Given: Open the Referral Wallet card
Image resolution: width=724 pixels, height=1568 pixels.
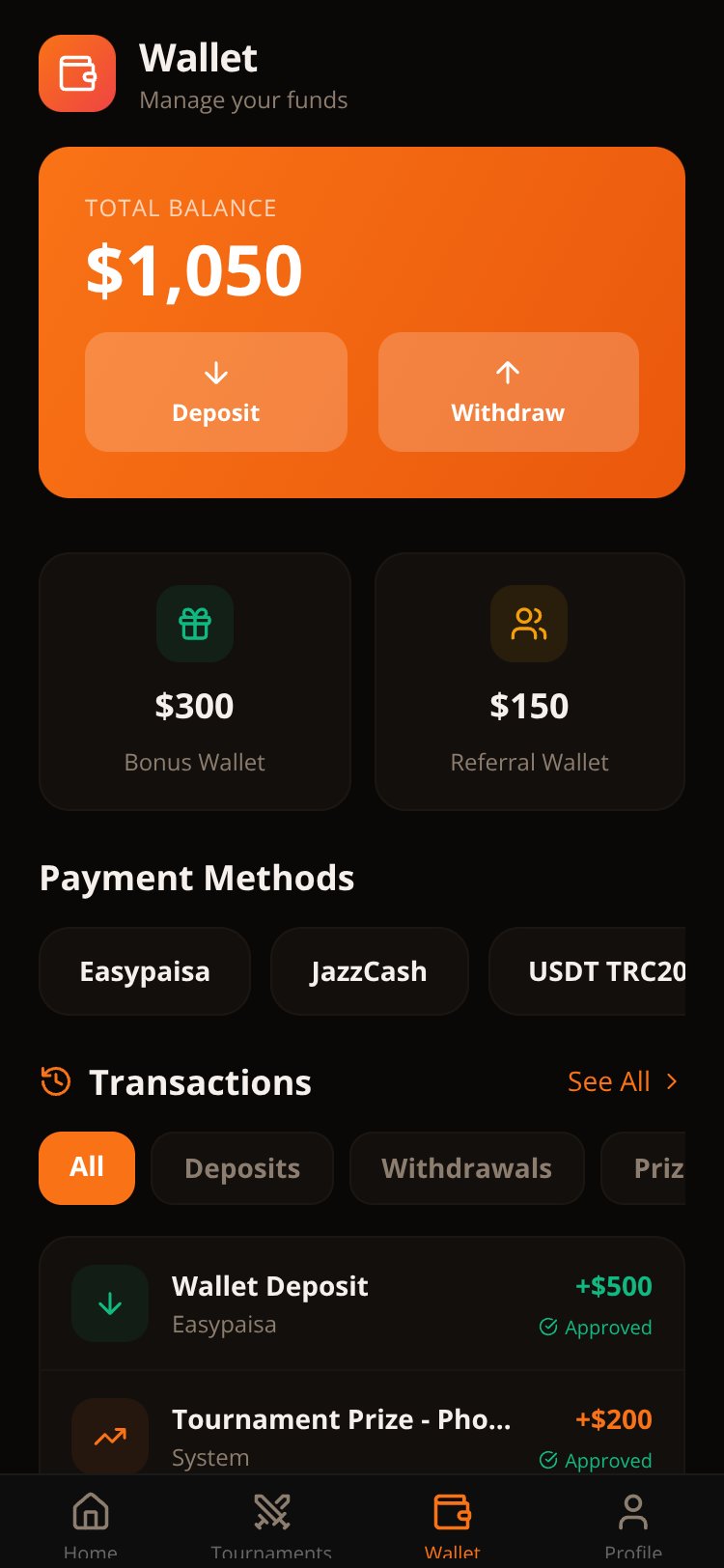Looking at the screenshot, I should (530, 682).
